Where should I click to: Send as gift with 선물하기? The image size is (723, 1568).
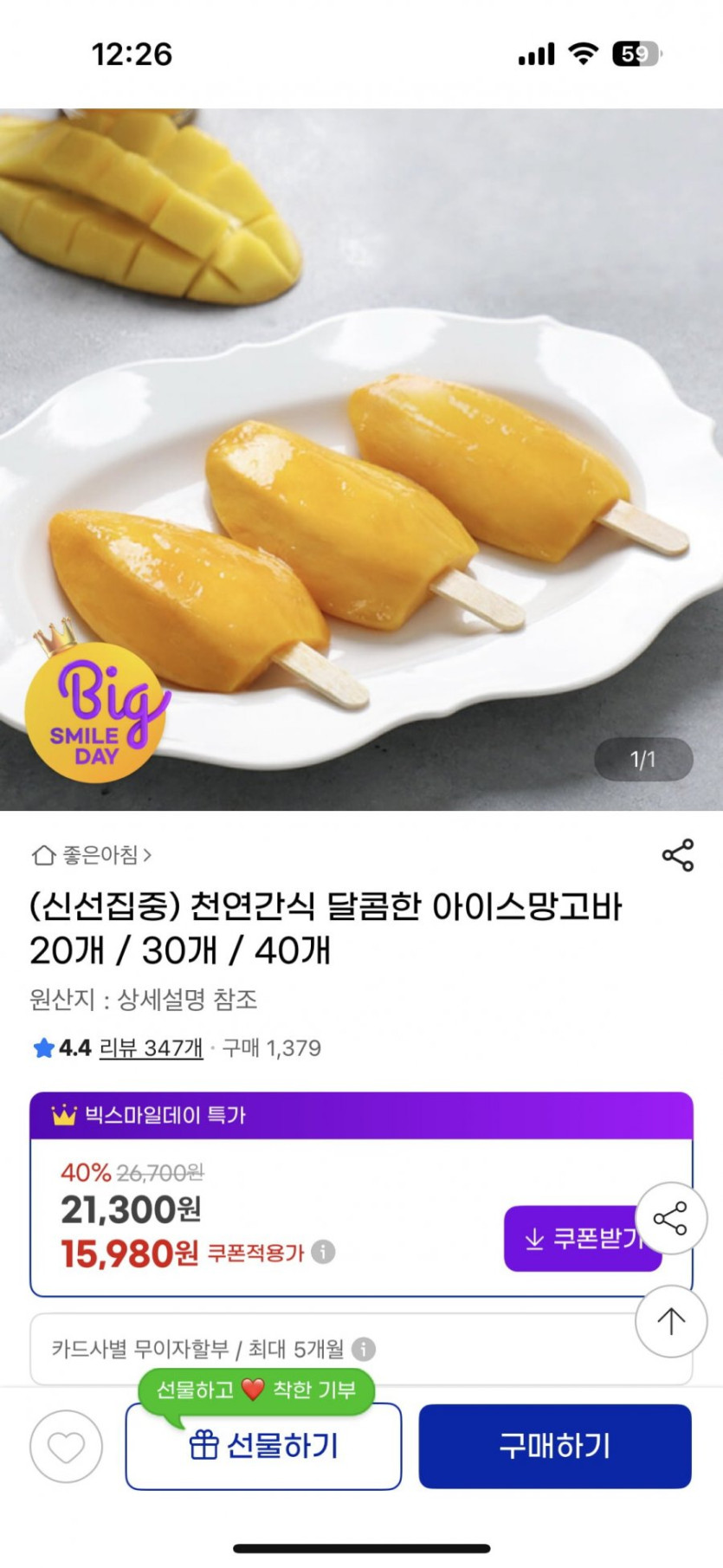coord(263,1446)
